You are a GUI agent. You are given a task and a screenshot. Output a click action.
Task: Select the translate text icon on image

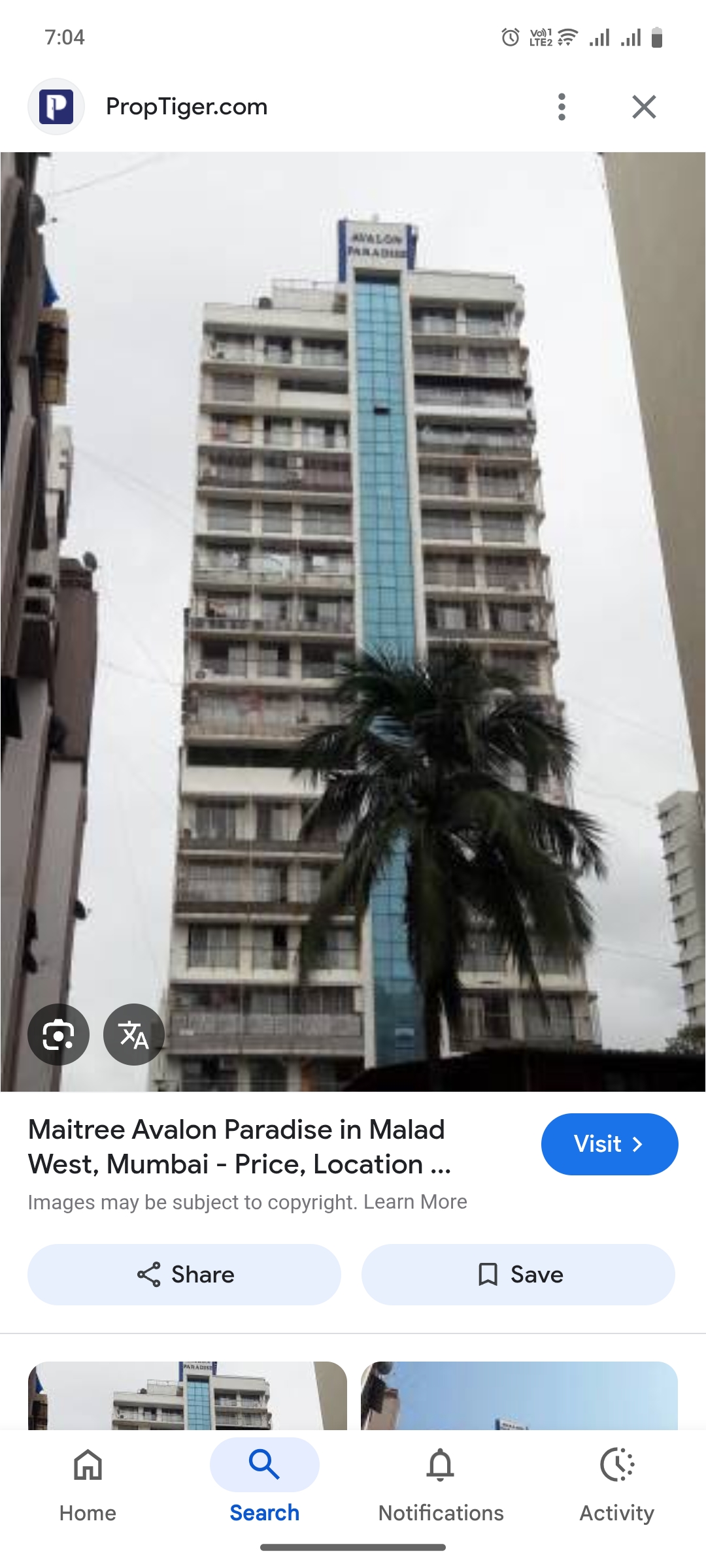tap(133, 1034)
